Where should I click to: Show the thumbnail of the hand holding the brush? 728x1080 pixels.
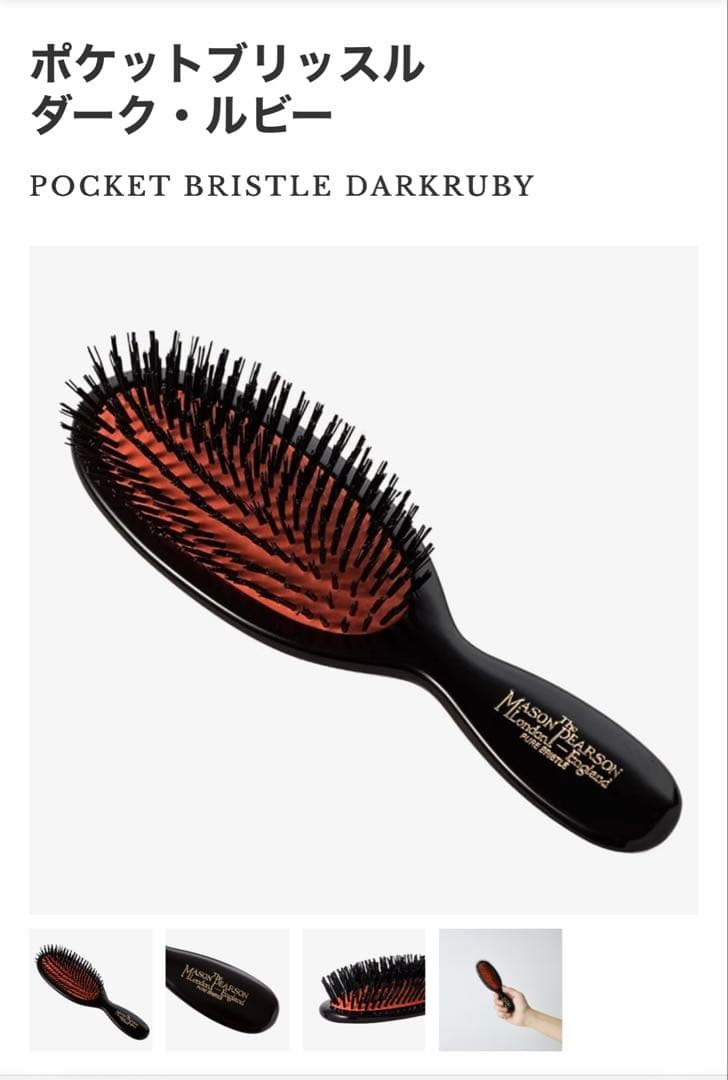500,990
